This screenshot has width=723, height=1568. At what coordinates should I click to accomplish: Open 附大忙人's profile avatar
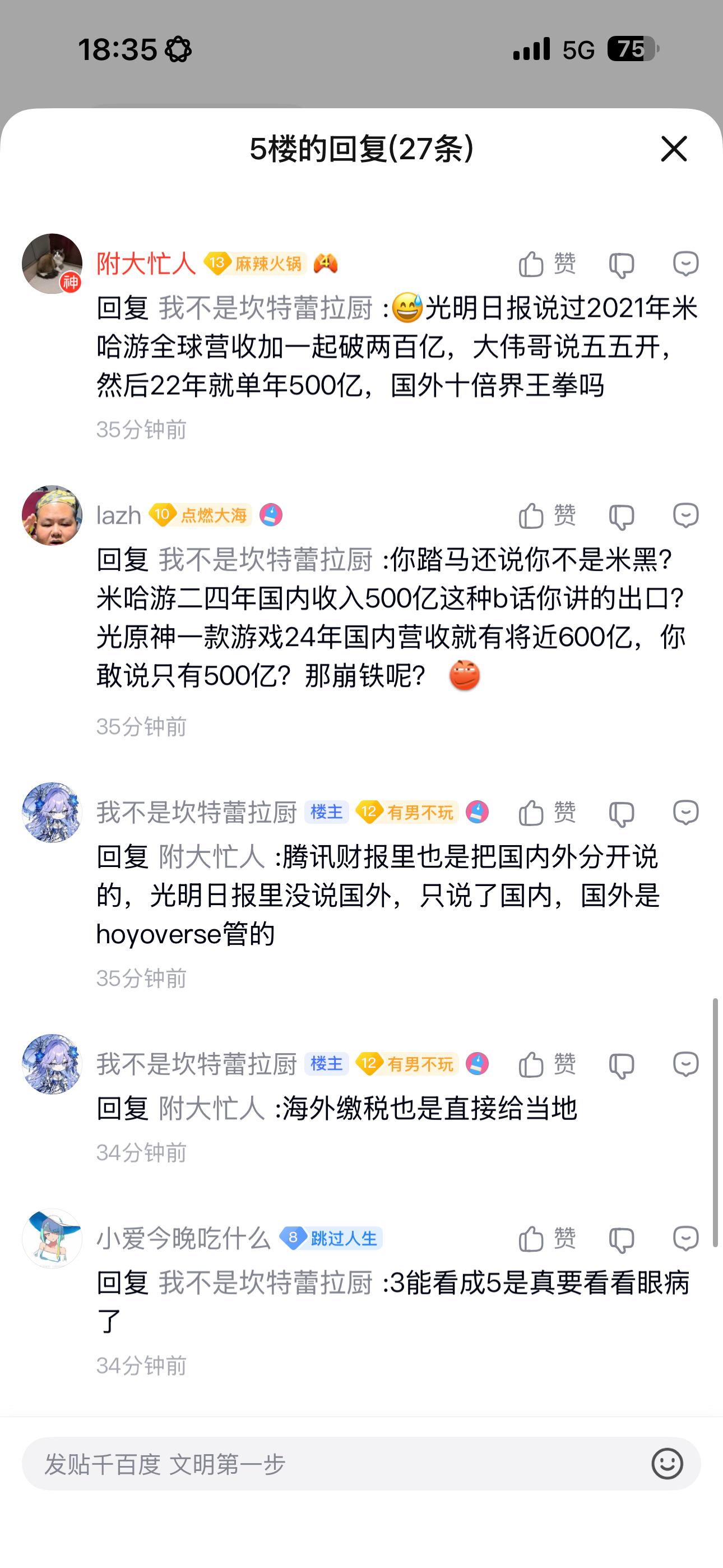(x=52, y=264)
